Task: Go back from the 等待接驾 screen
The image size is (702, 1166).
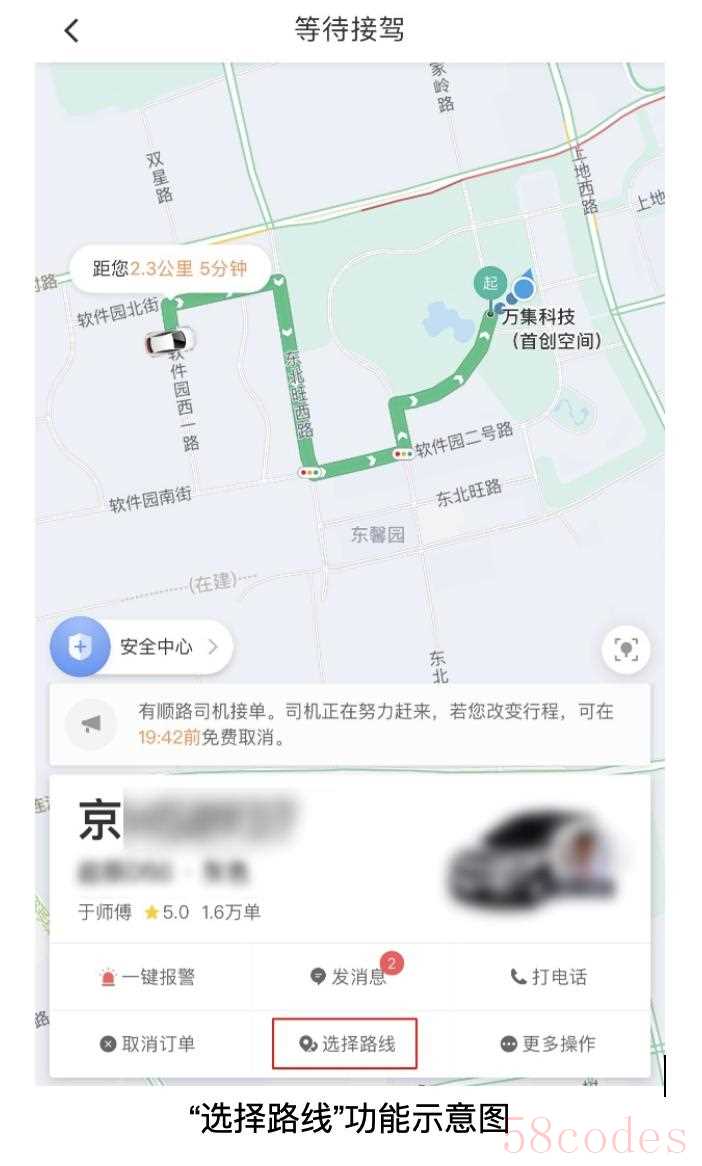Action: 71,30
